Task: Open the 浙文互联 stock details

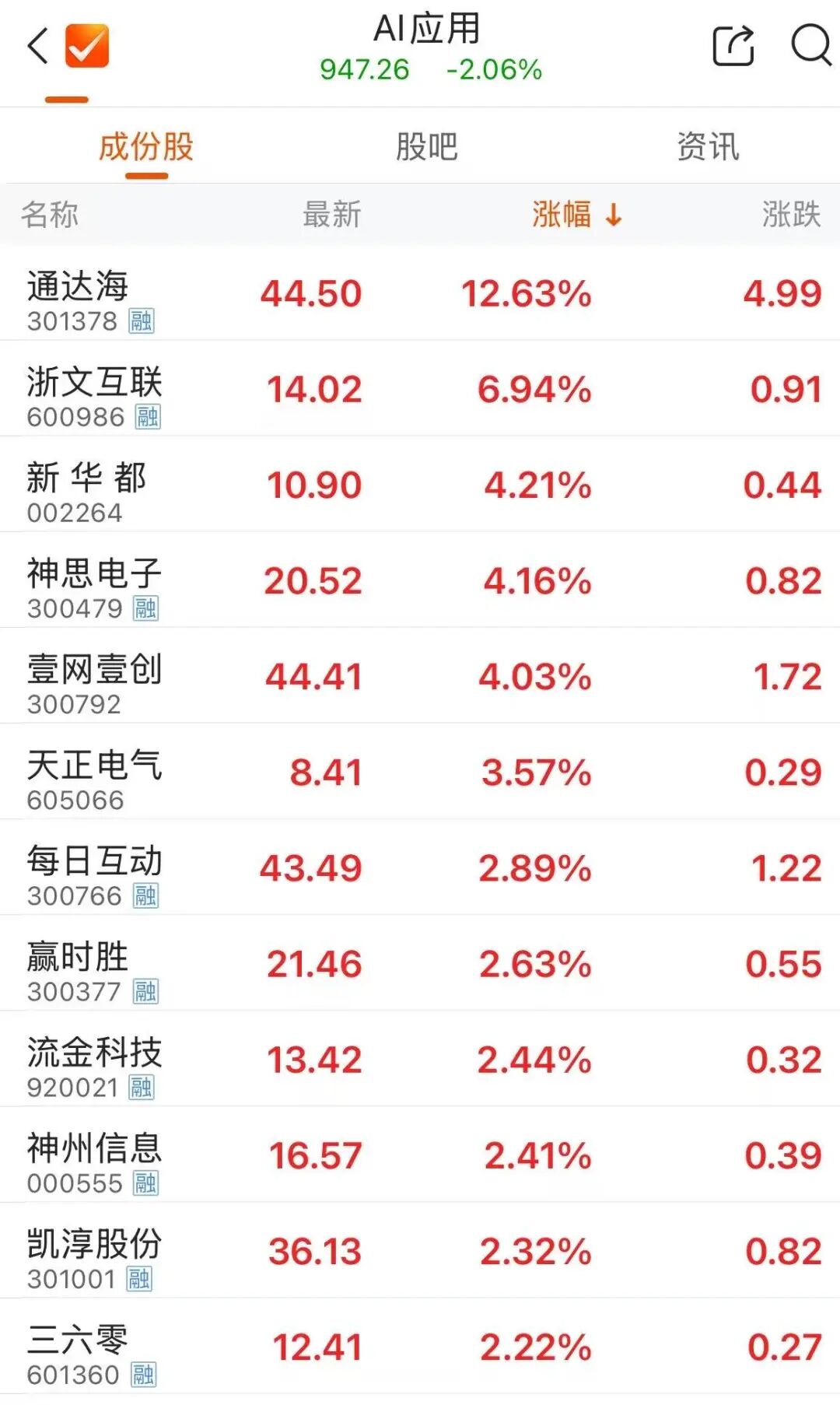Action: pyautogui.click(x=93, y=389)
